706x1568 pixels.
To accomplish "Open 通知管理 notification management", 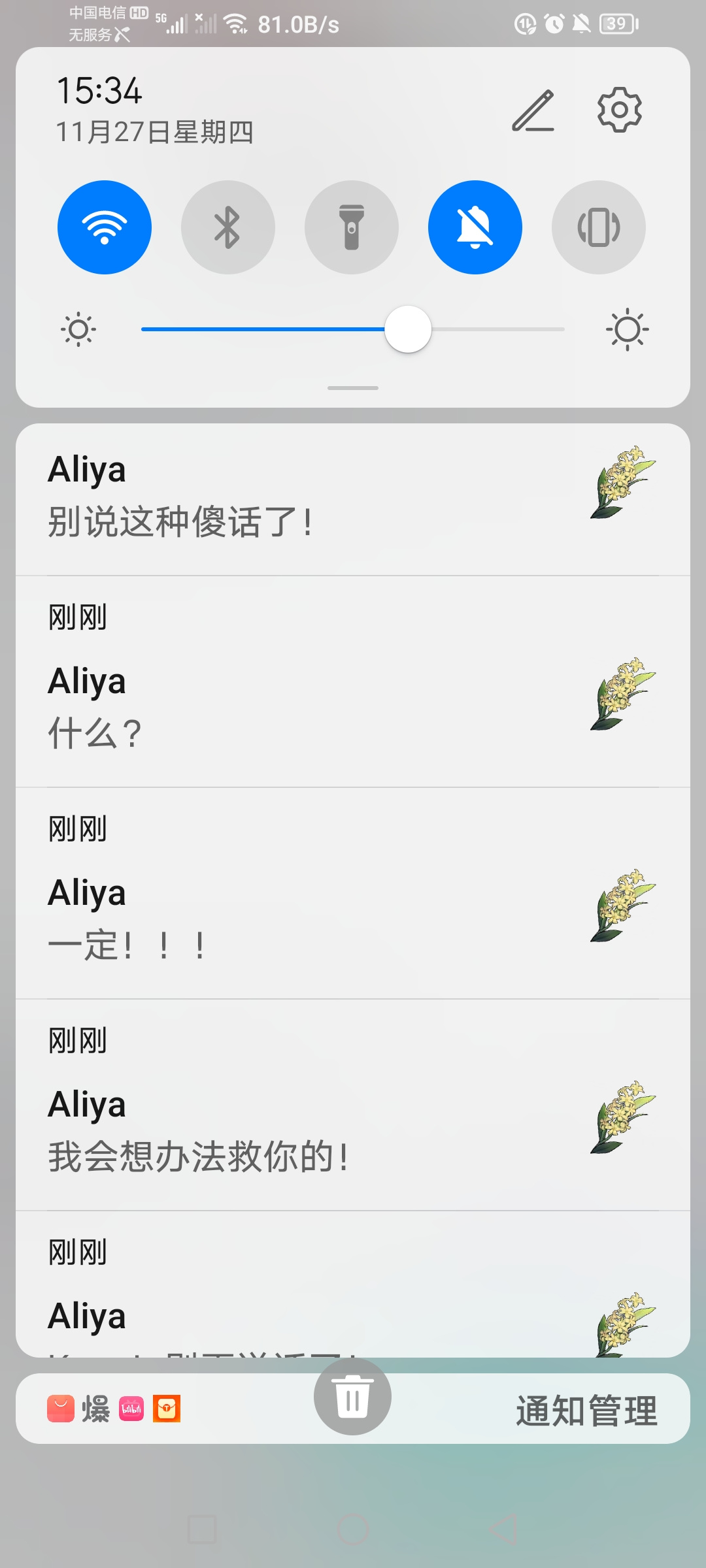I will [x=586, y=1411].
